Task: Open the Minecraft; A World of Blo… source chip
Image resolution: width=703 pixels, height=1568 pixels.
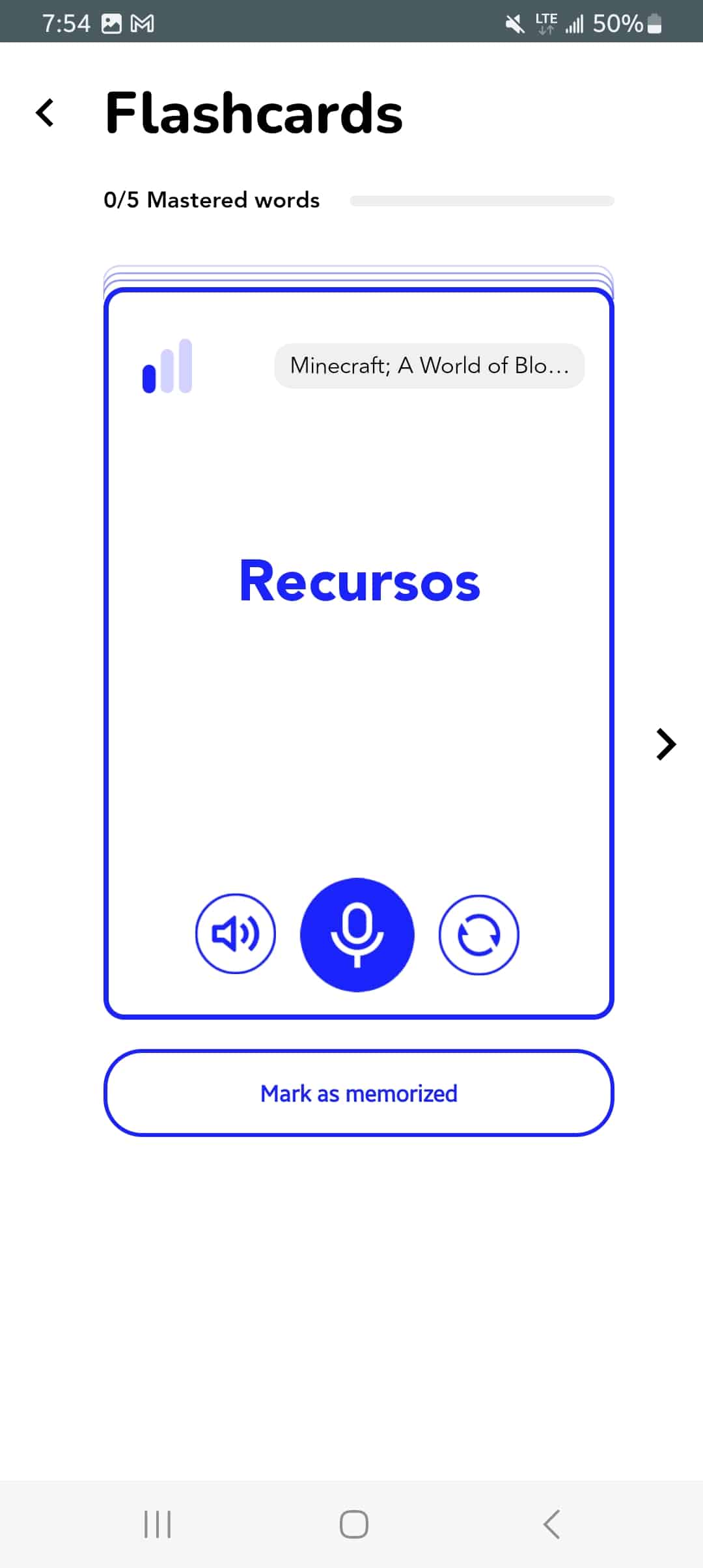Action: click(x=429, y=366)
